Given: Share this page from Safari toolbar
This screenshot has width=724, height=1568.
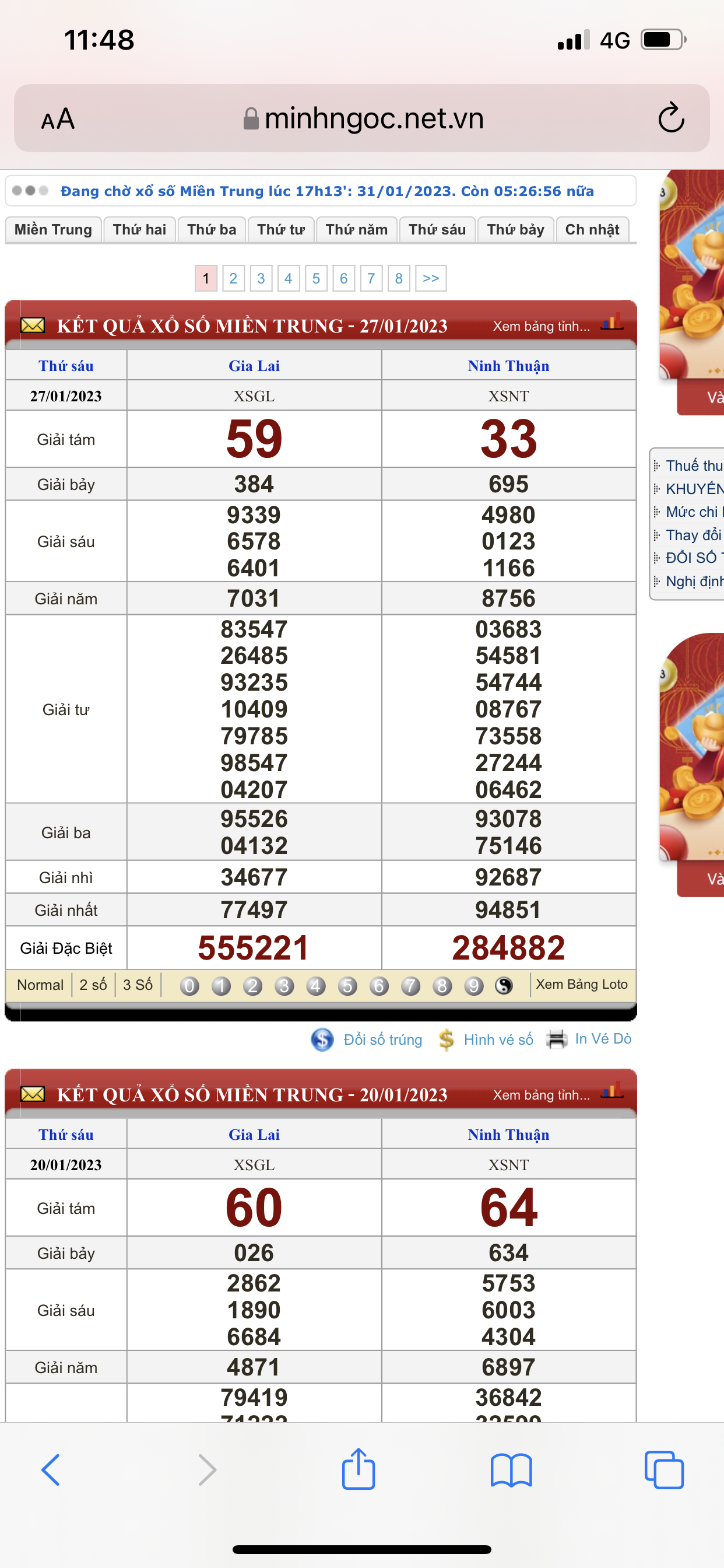Looking at the screenshot, I should (x=359, y=1469).
